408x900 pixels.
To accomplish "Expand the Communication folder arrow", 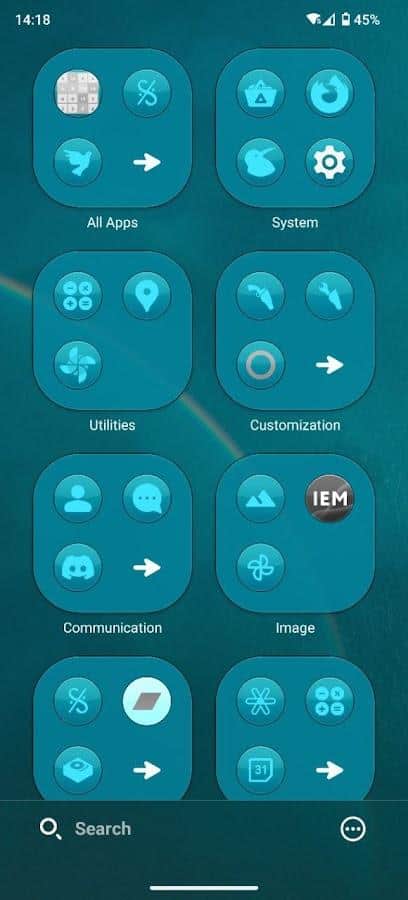I will (x=147, y=568).
